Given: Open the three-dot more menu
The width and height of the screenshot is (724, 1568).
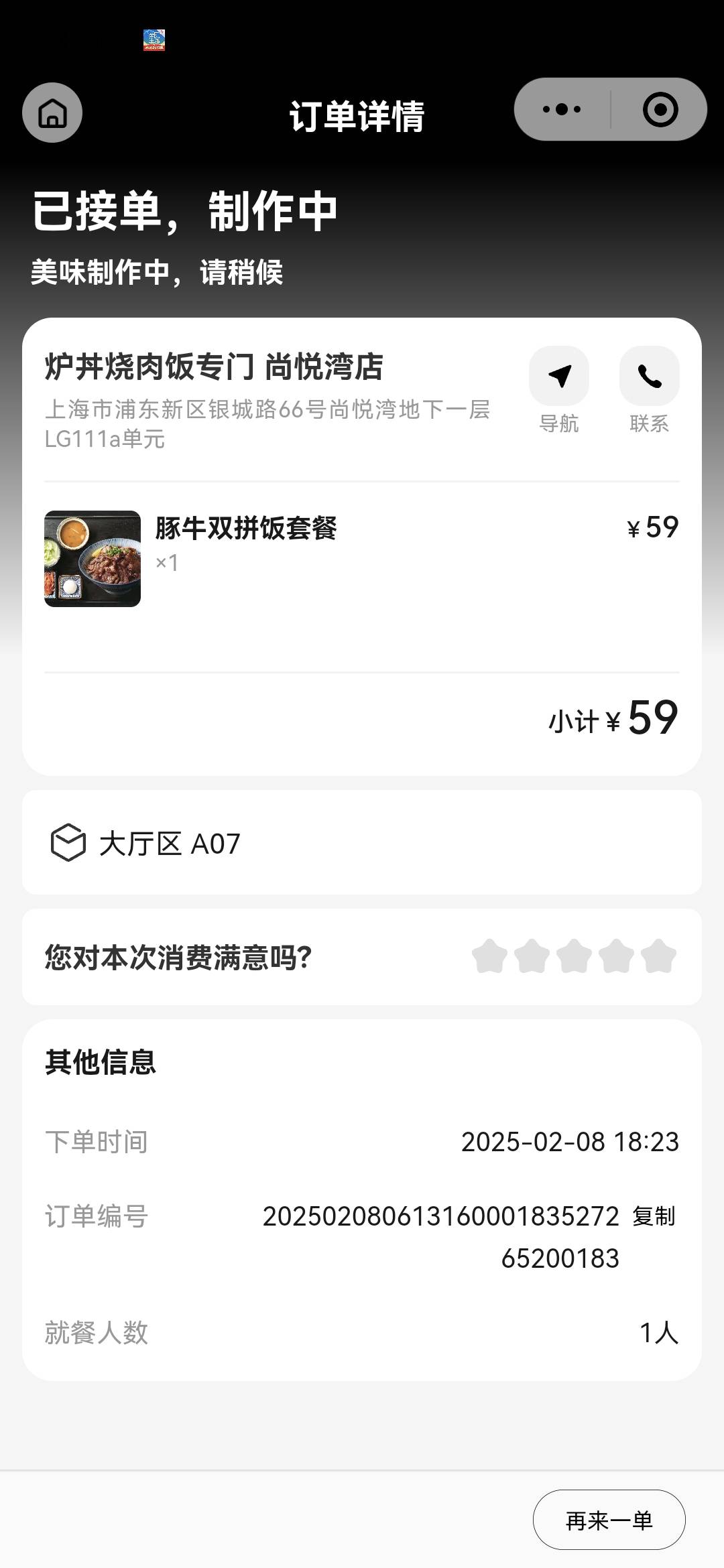Looking at the screenshot, I should tap(562, 109).
